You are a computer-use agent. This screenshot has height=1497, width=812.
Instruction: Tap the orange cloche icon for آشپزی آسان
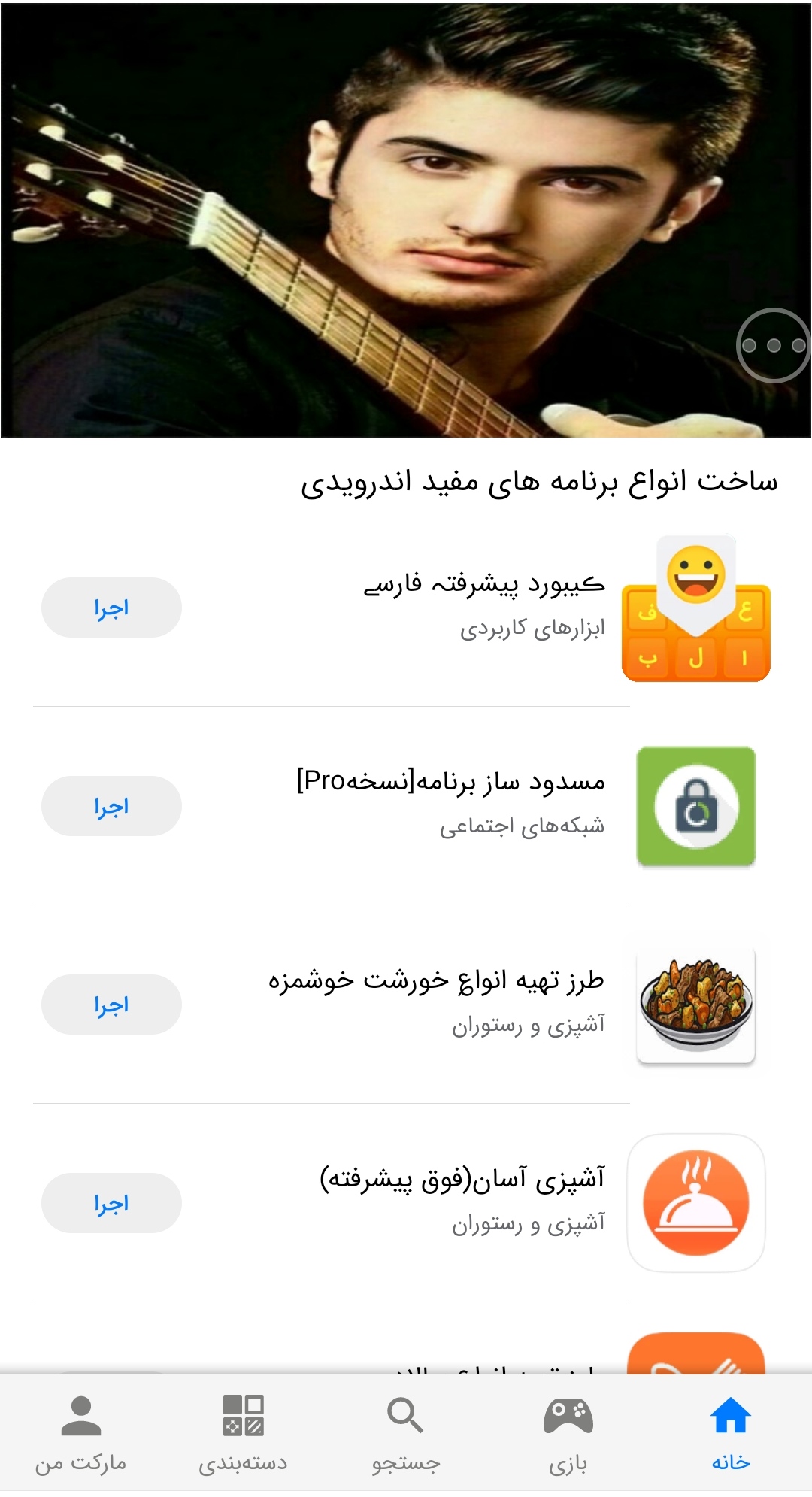695,1202
